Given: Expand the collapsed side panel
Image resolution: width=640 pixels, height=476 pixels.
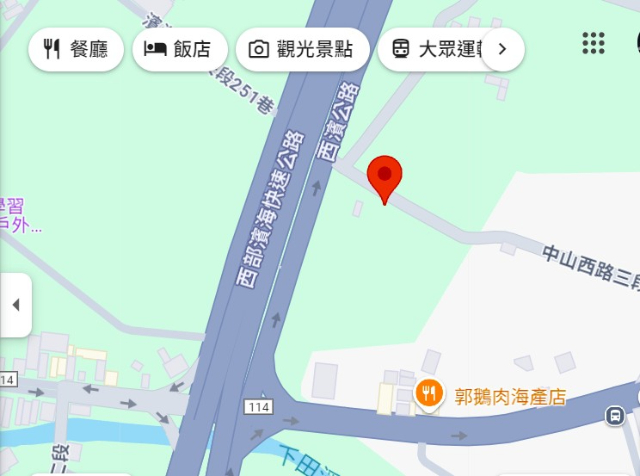Looking at the screenshot, I should click(15, 305).
